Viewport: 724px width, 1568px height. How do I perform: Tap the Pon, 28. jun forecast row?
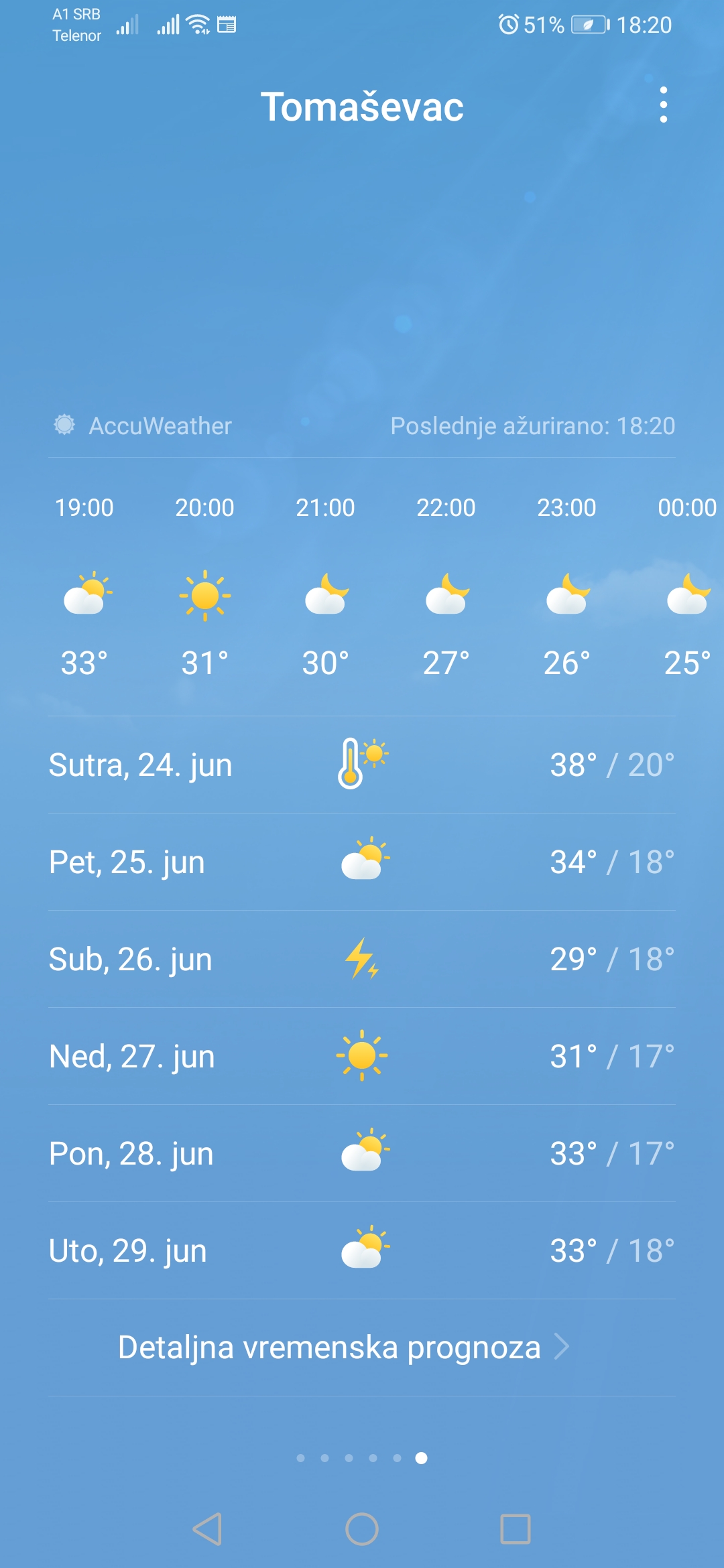pyautogui.click(x=362, y=1153)
